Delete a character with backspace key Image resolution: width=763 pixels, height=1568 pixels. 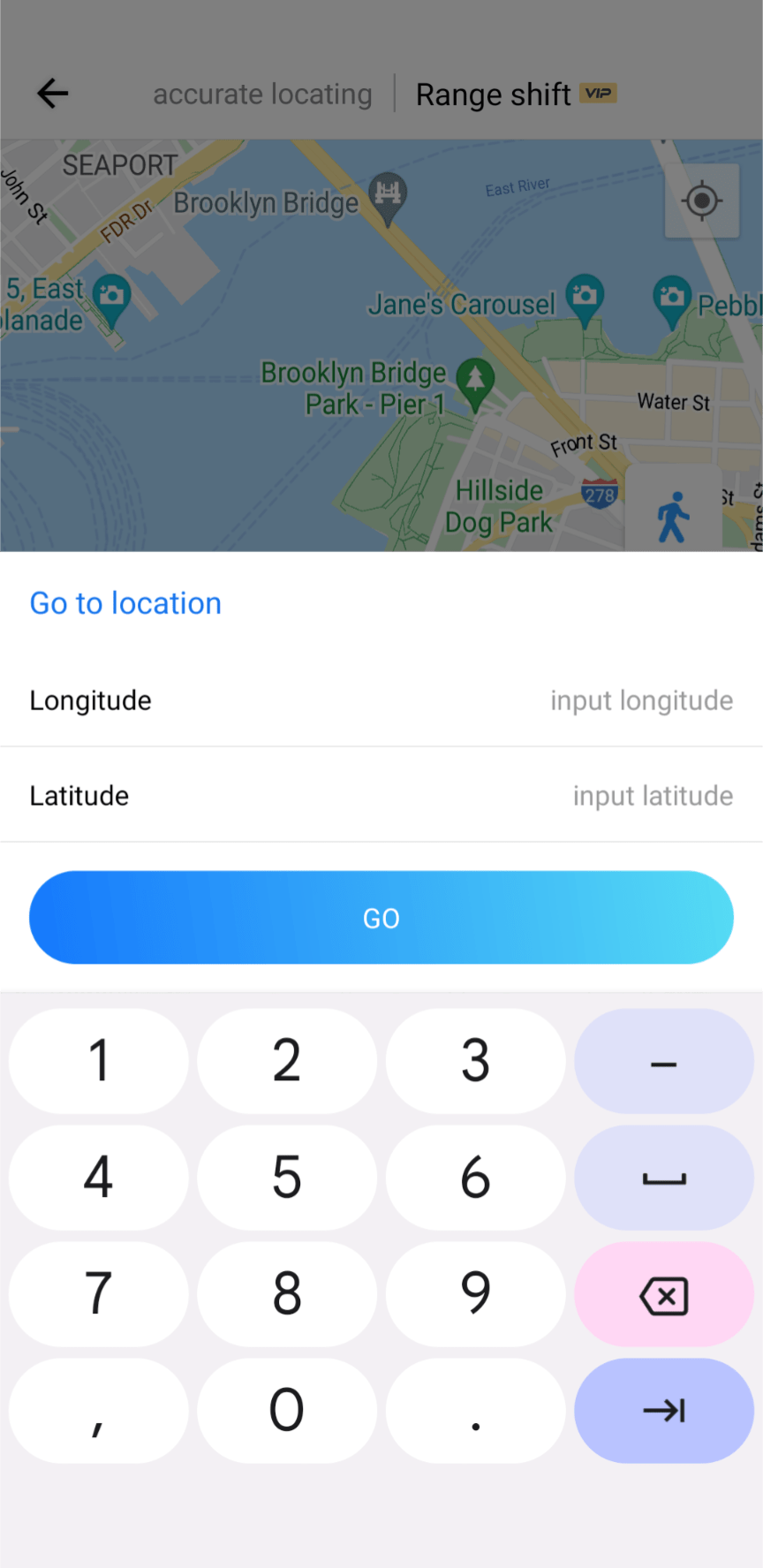664,1294
